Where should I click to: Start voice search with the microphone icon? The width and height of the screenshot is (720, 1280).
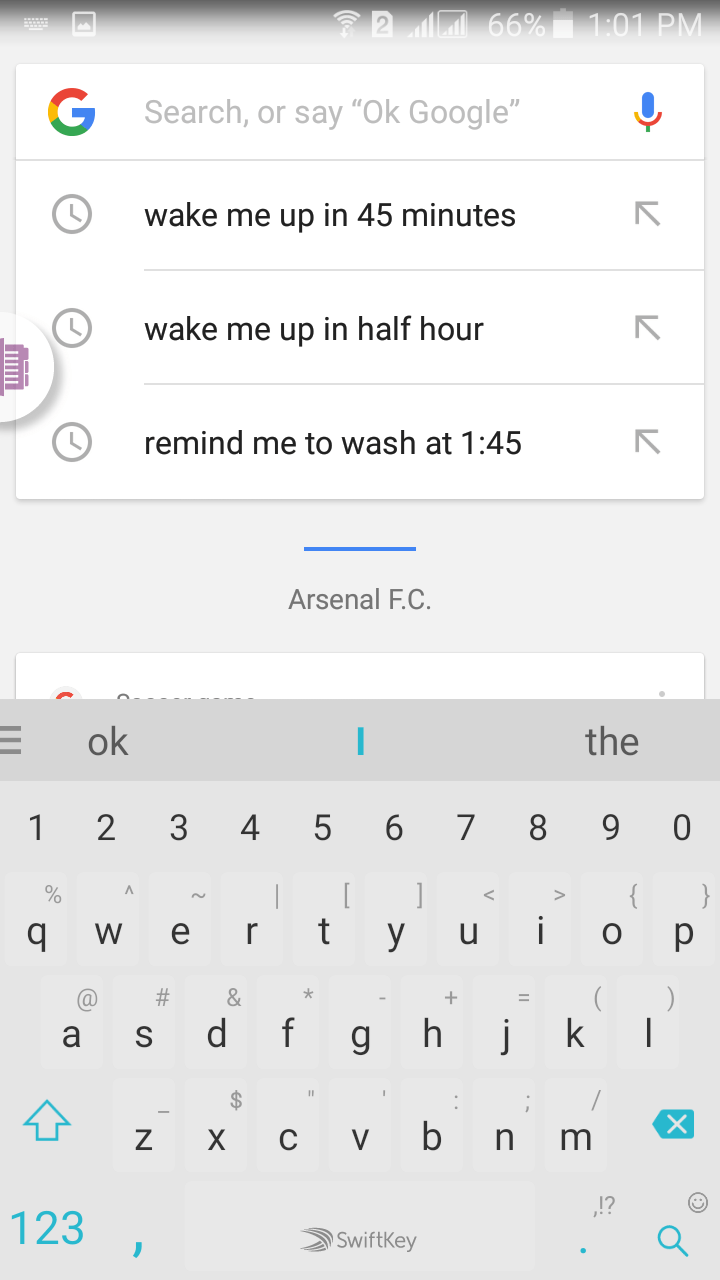646,111
